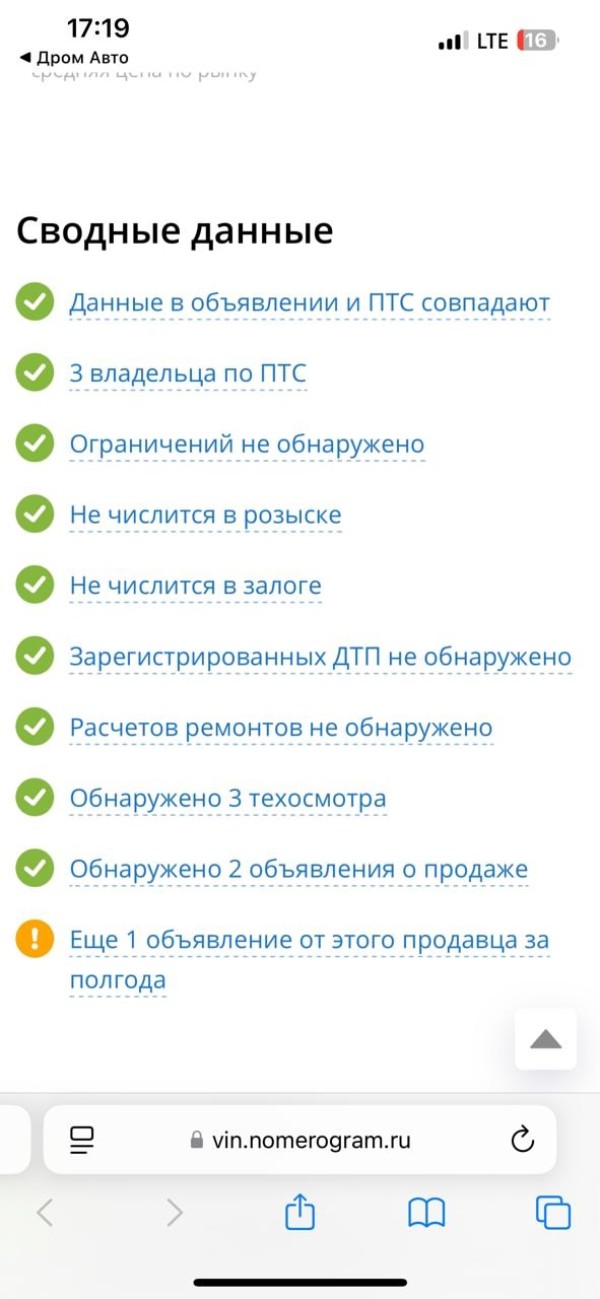Show open Safari tabs
600x1299 pixels.
tap(553, 1212)
